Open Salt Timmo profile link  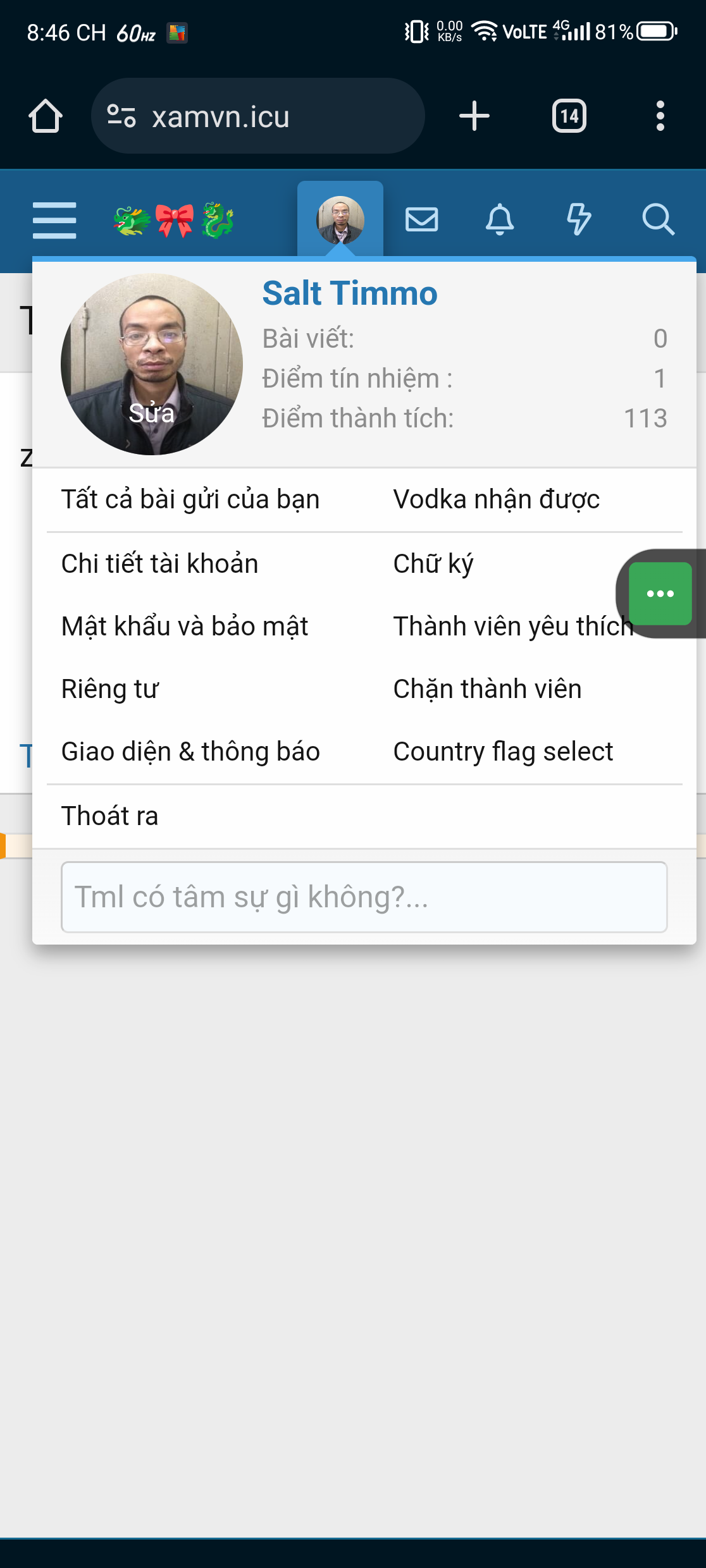tap(349, 293)
